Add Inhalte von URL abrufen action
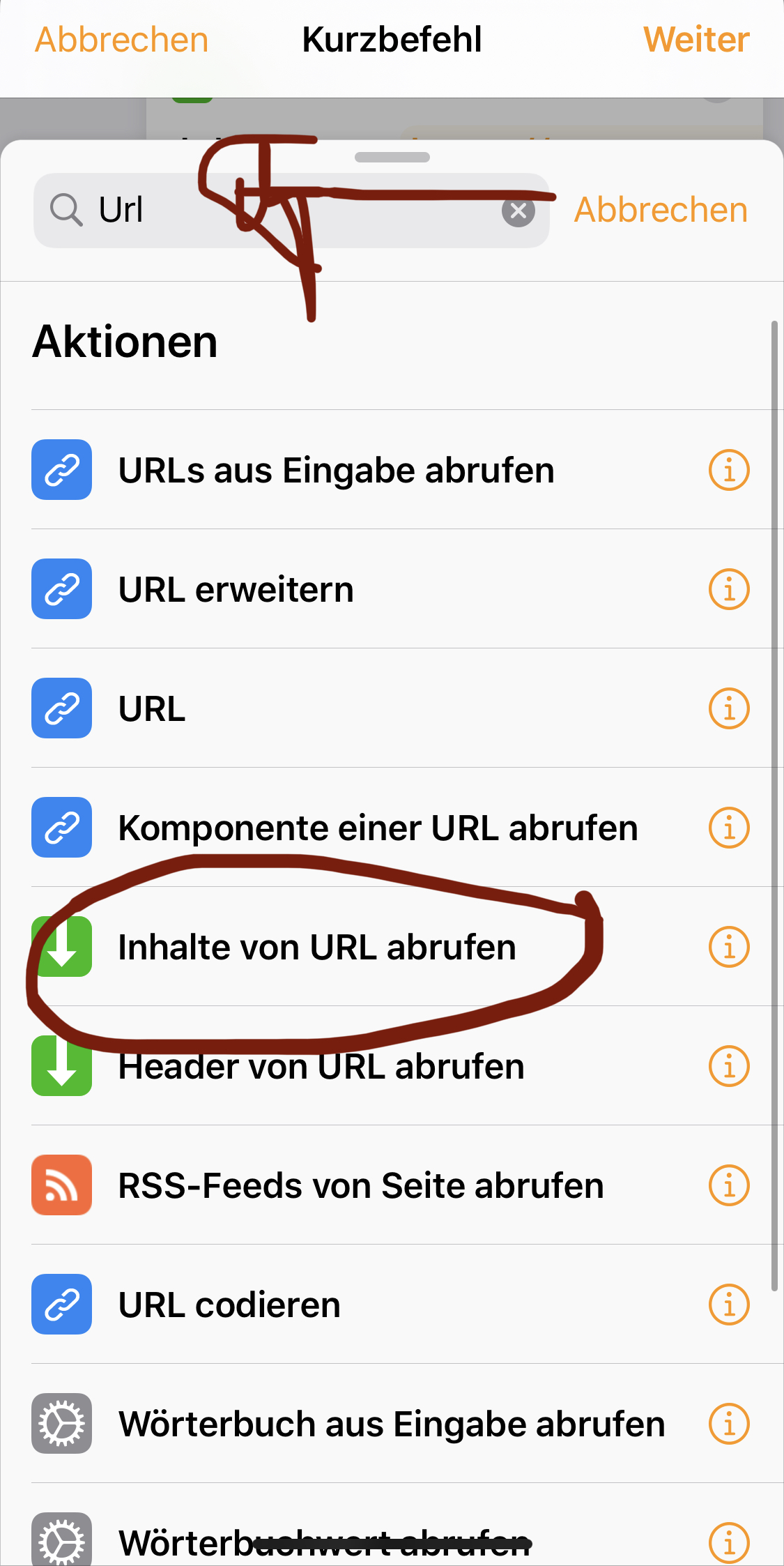 point(316,947)
